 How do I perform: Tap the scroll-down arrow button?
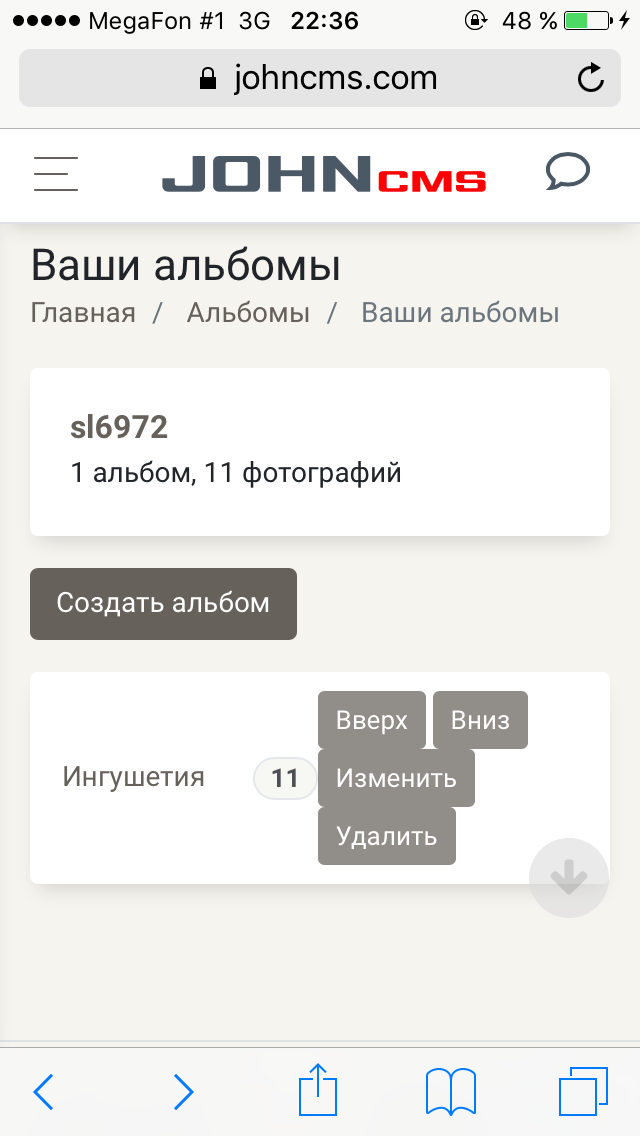pos(568,878)
